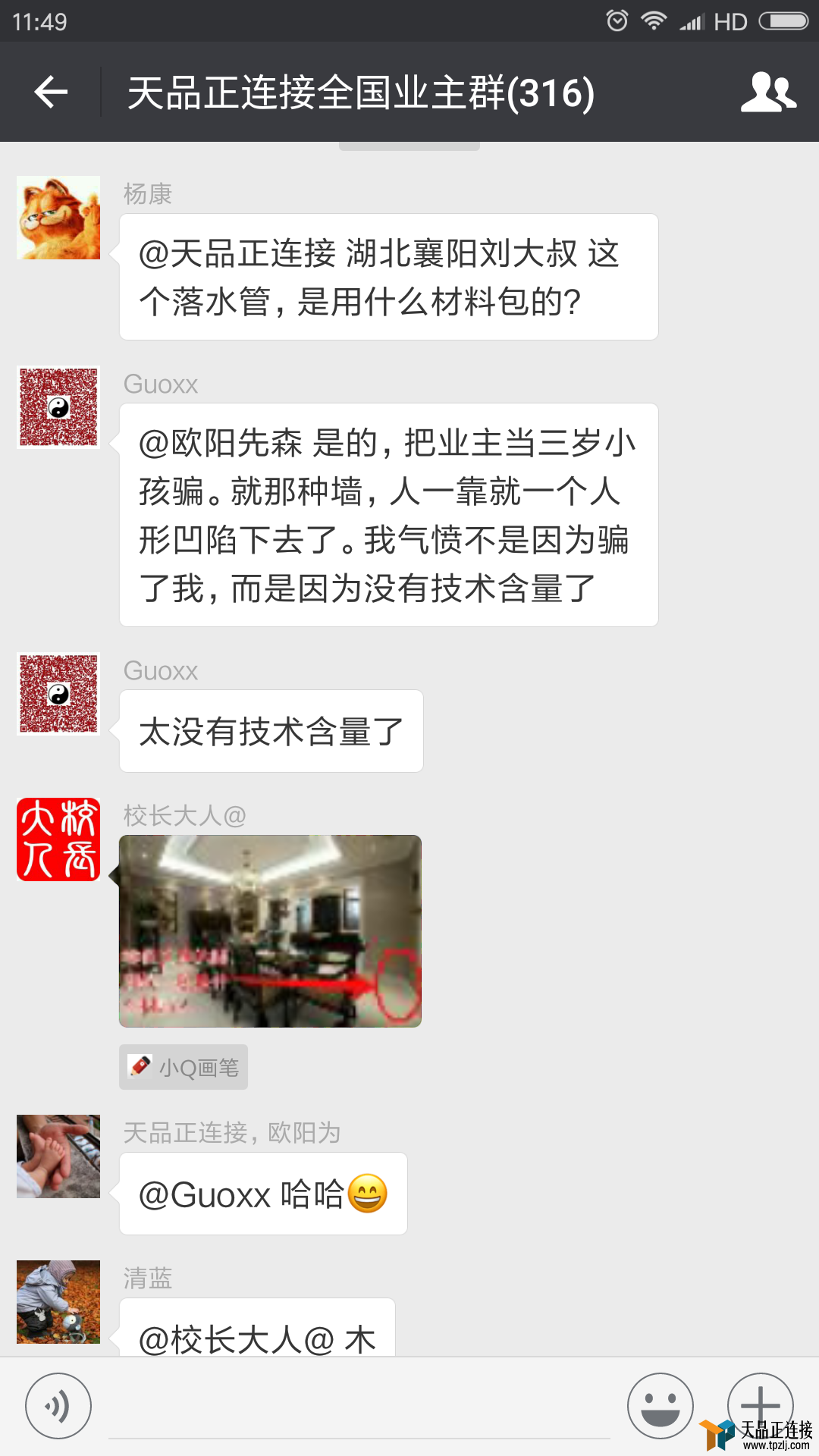
Task: Open avatar next to 天品正连接，欧阳为
Action: tap(58, 1156)
